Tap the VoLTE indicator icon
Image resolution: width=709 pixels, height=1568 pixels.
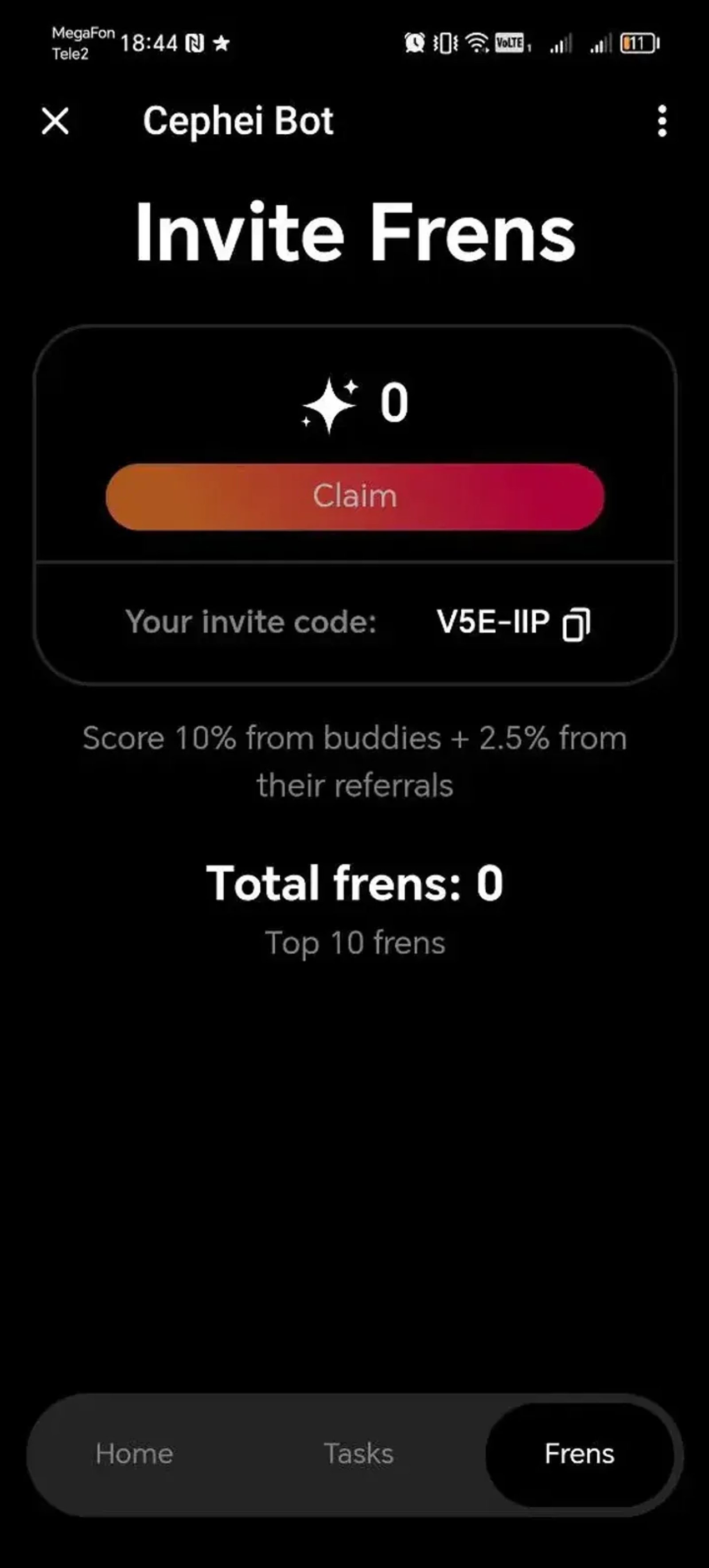pyautogui.click(x=510, y=44)
